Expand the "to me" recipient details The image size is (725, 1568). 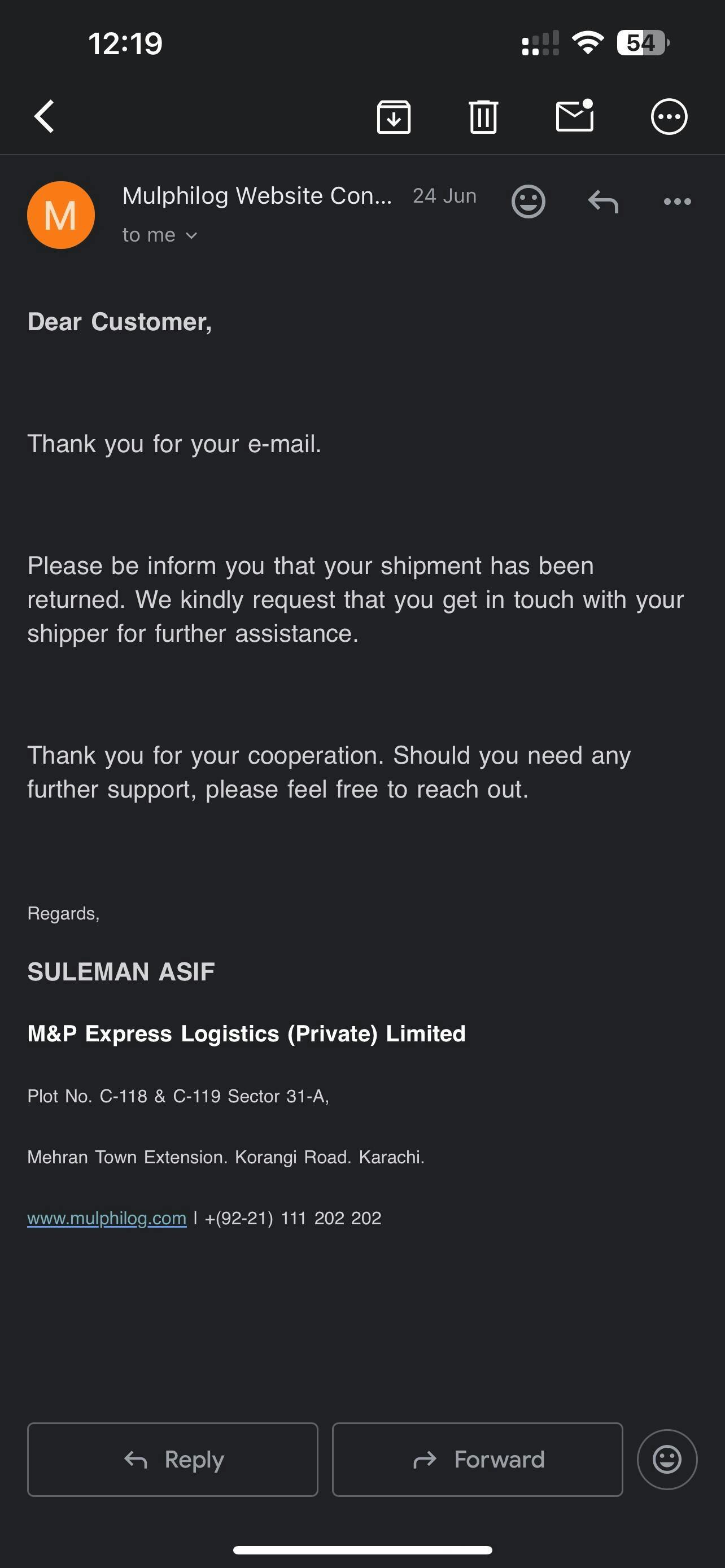(x=159, y=235)
